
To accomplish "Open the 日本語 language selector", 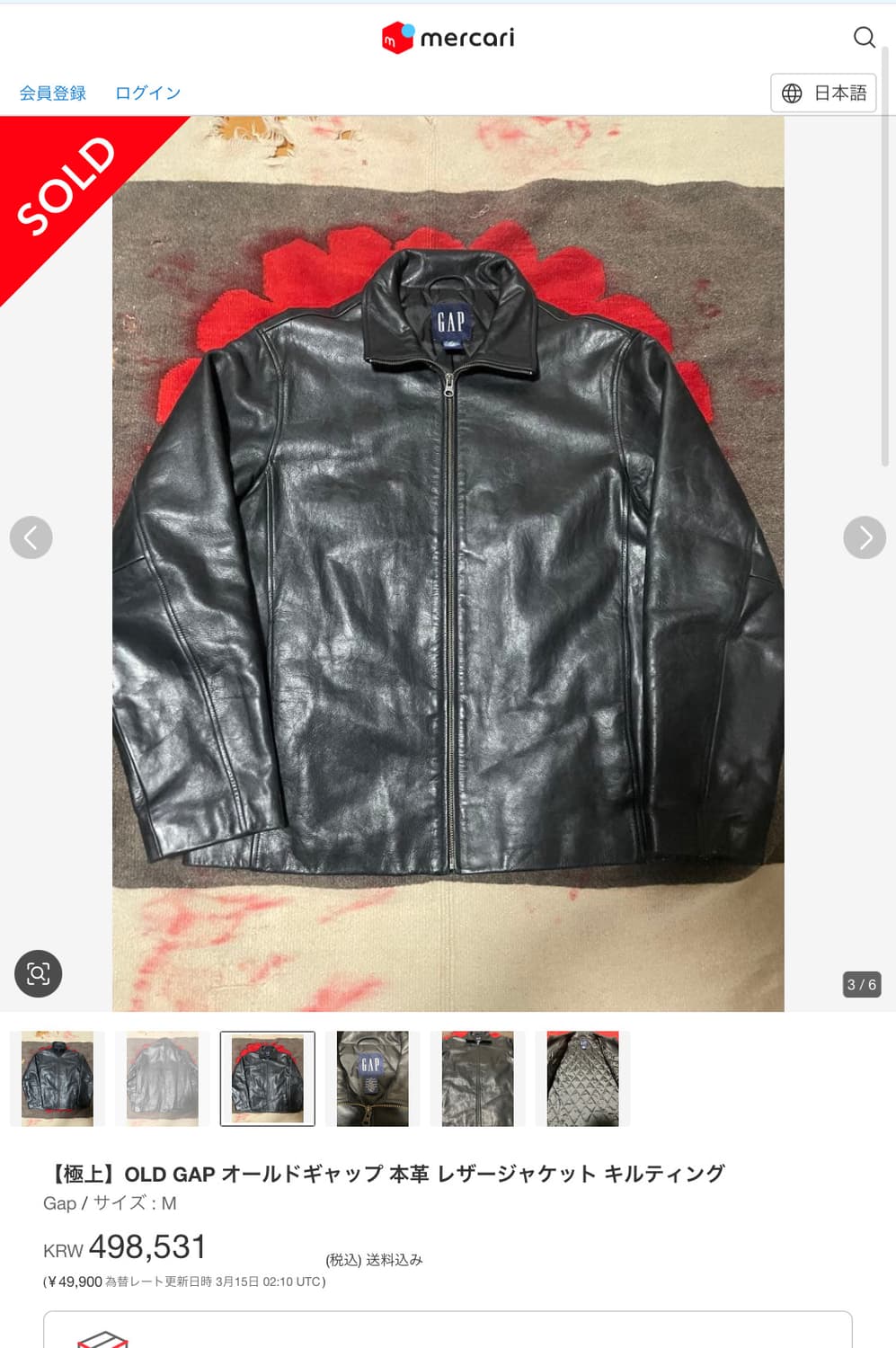I will 836,92.
